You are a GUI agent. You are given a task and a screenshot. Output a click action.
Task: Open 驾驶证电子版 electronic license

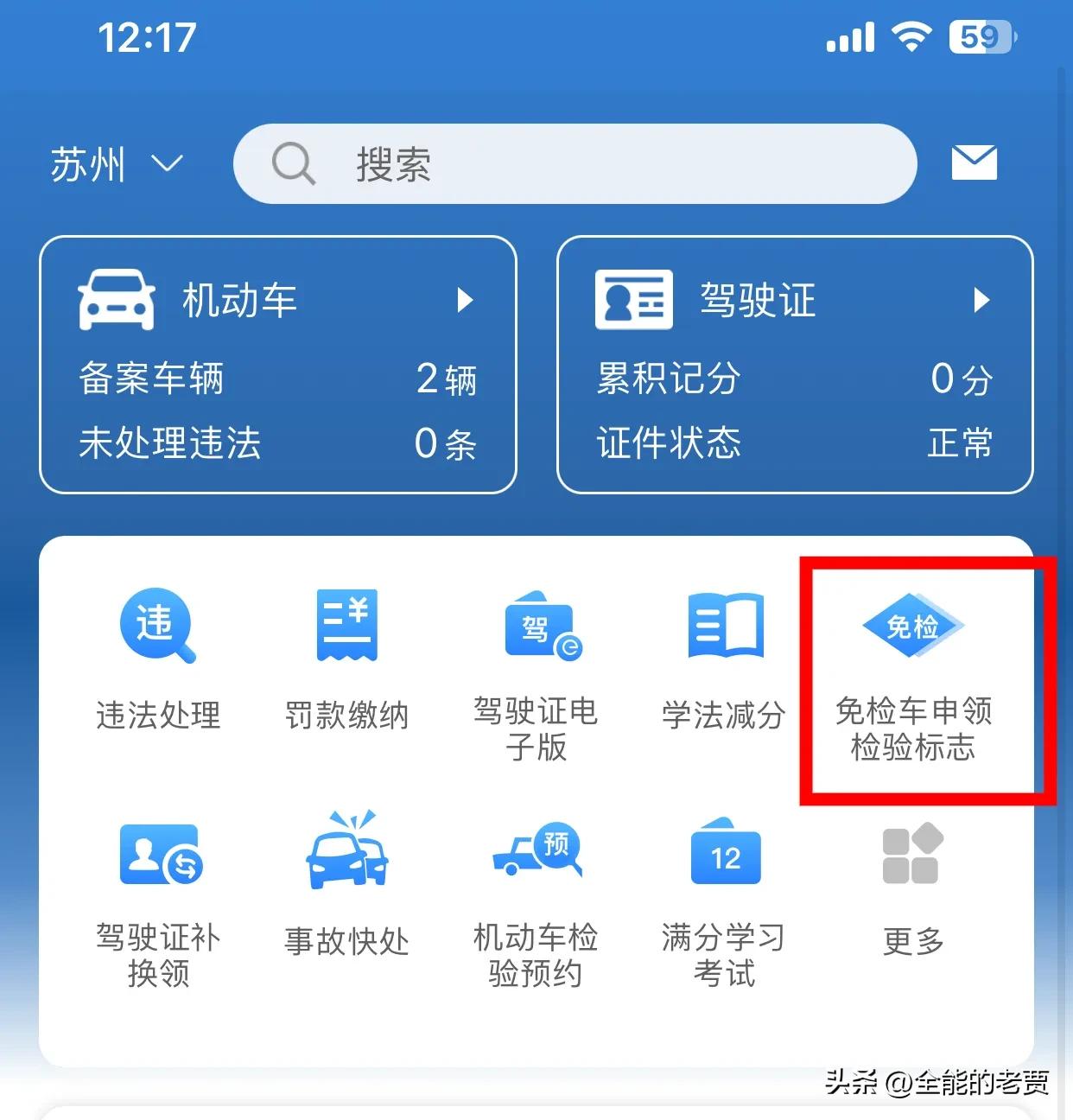point(536,676)
